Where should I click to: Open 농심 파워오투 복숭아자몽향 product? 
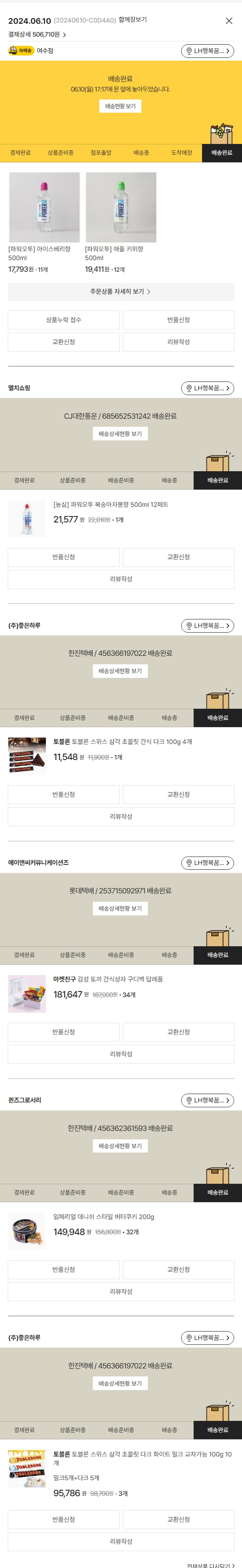(110, 505)
